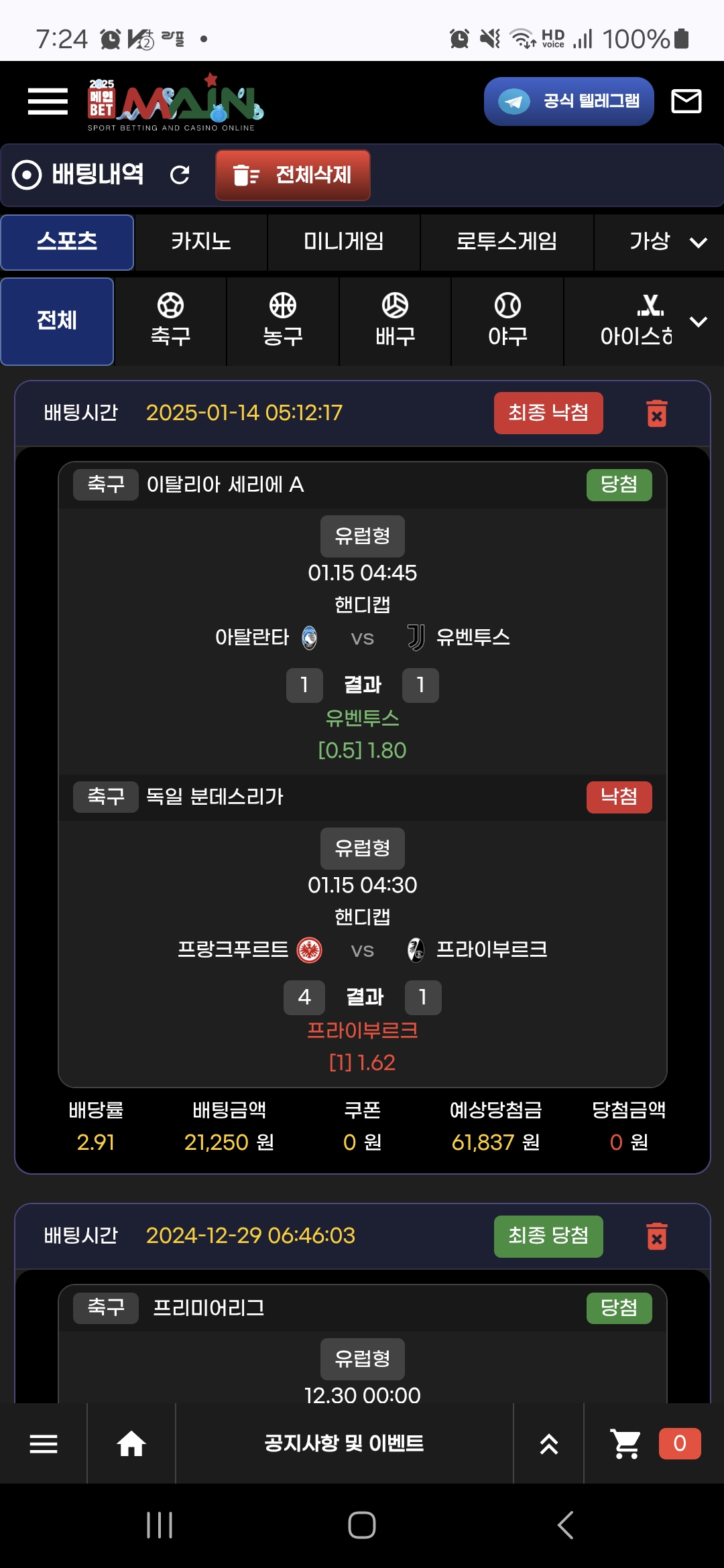Select the 전체 sports filter
The image size is (724, 1568).
[57, 321]
